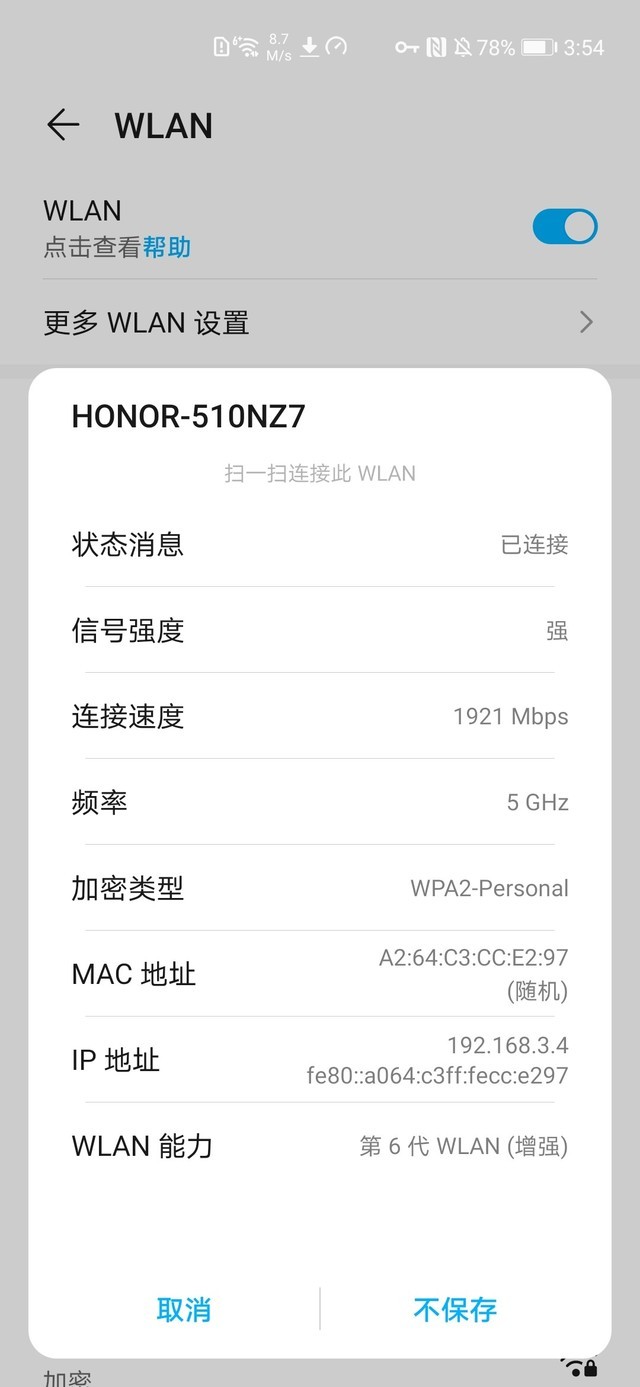The image size is (640, 1387).
Task: Open the 帮助 help link
Action: (x=167, y=247)
